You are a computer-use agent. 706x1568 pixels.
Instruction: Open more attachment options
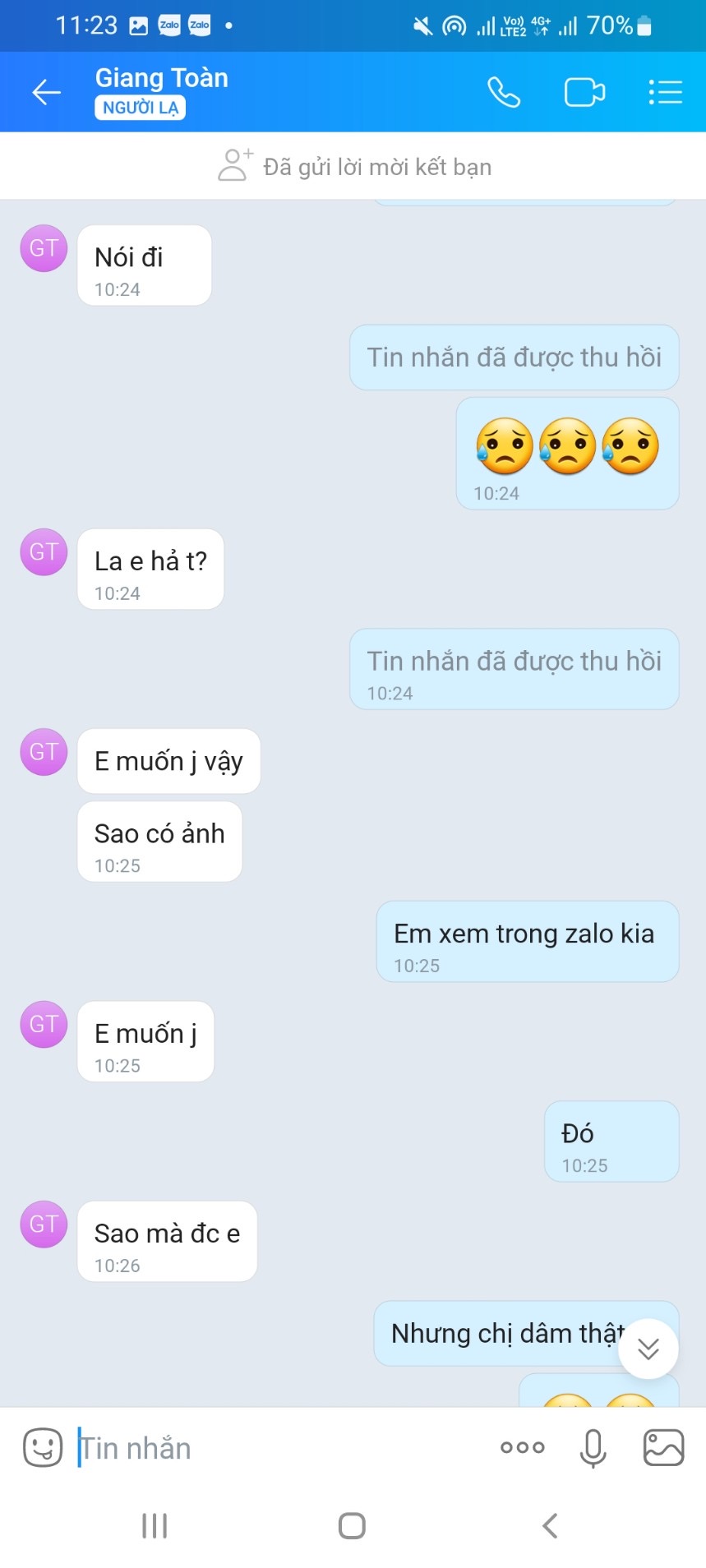(x=522, y=1447)
